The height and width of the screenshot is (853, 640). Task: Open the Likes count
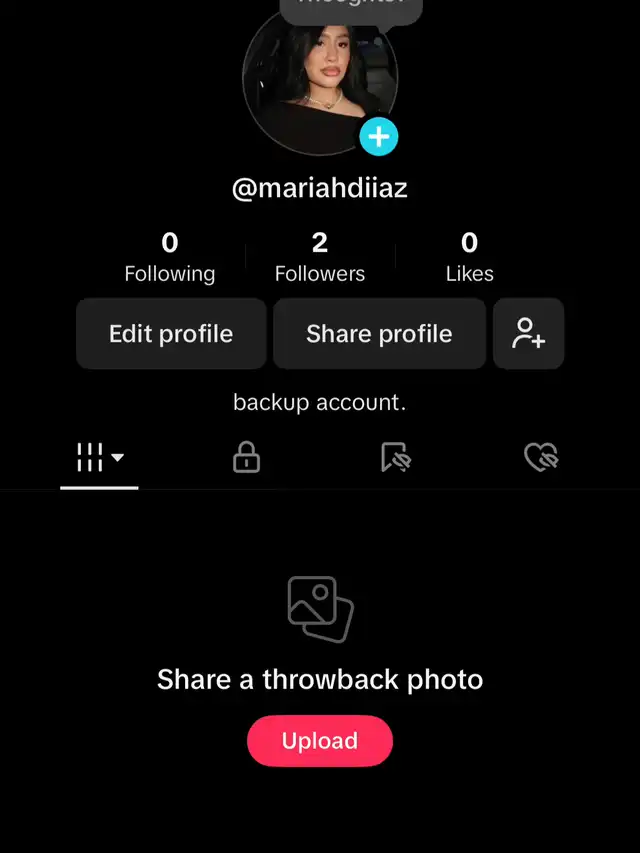click(x=469, y=257)
